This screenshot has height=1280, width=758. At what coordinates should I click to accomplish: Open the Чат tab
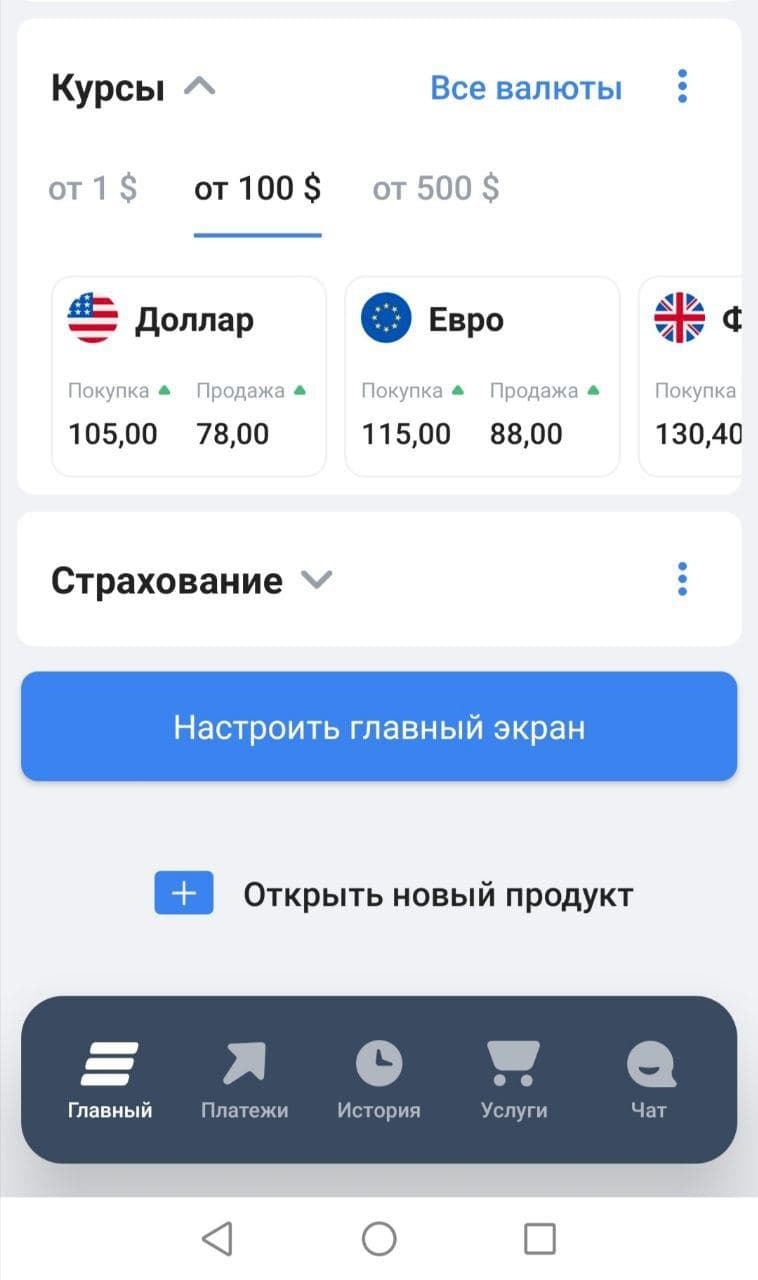pyautogui.click(x=649, y=1079)
